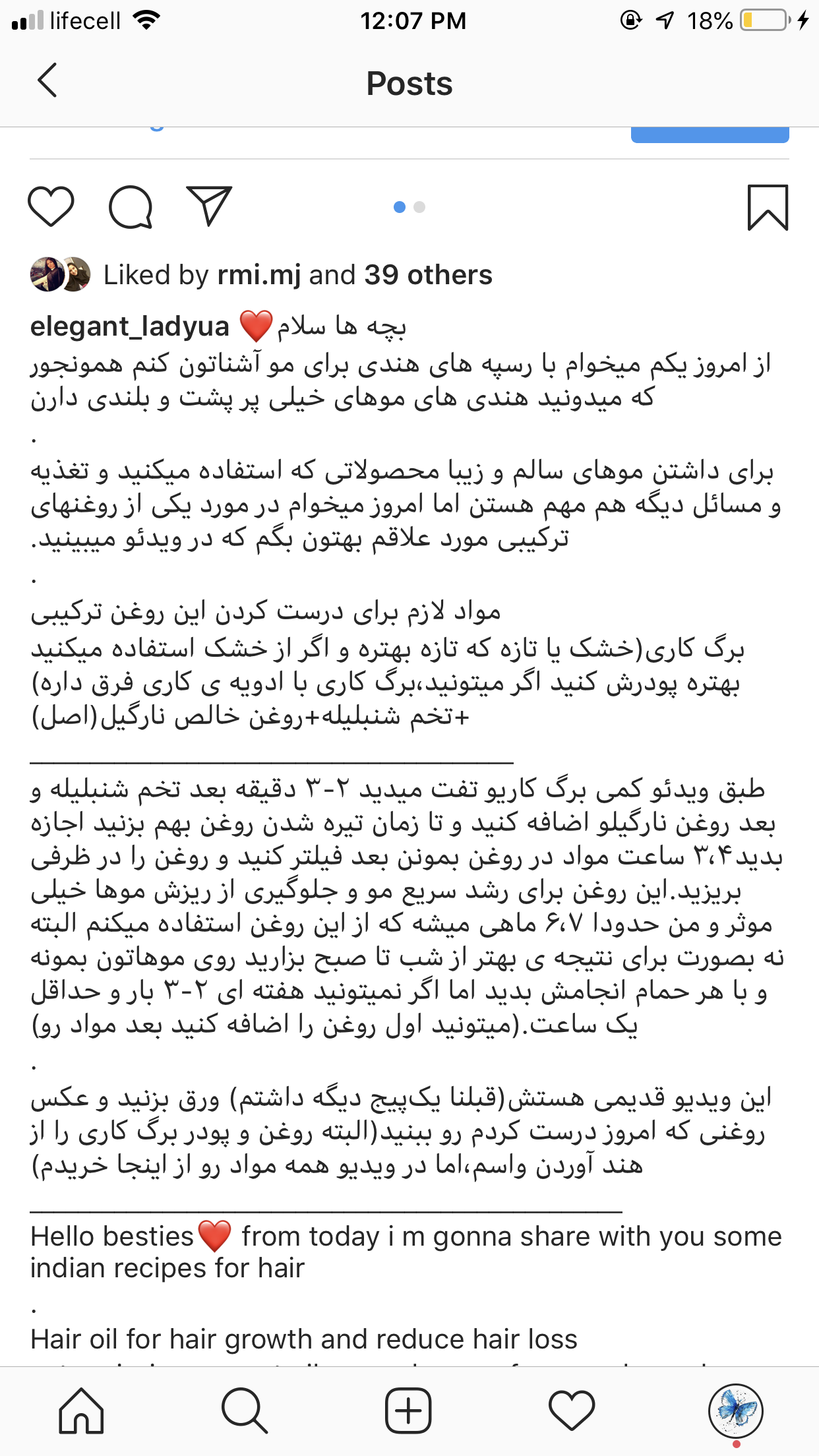Open rmi.mj's profile from likes

[258, 275]
